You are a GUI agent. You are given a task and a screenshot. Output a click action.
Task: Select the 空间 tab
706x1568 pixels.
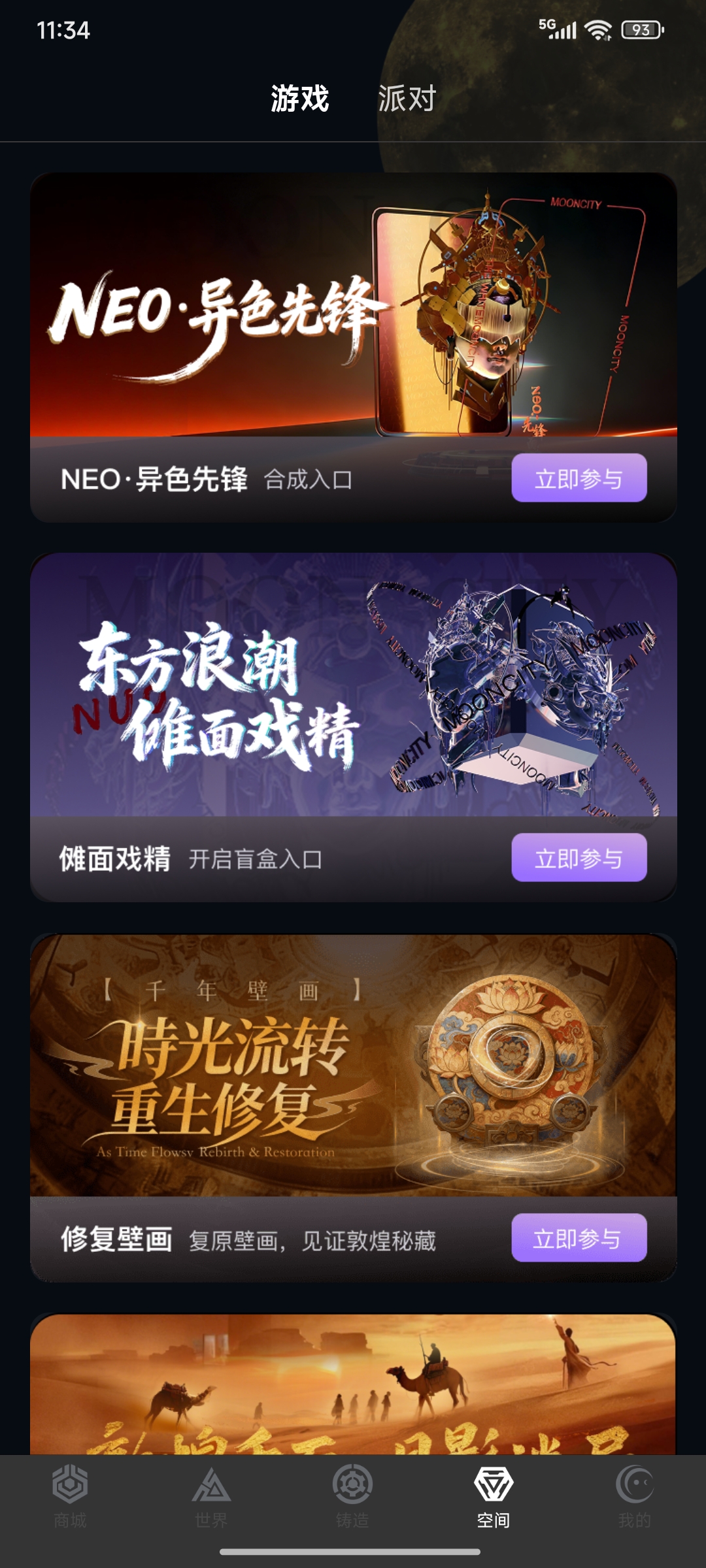click(494, 1497)
